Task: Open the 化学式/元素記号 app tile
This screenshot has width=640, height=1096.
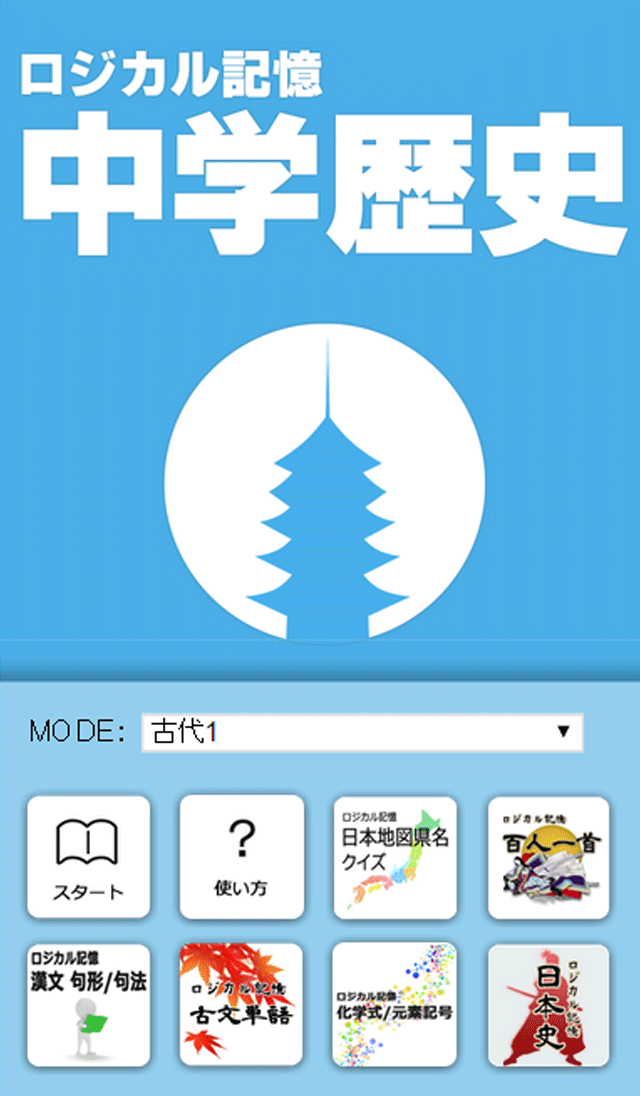Action: click(395, 1005)
